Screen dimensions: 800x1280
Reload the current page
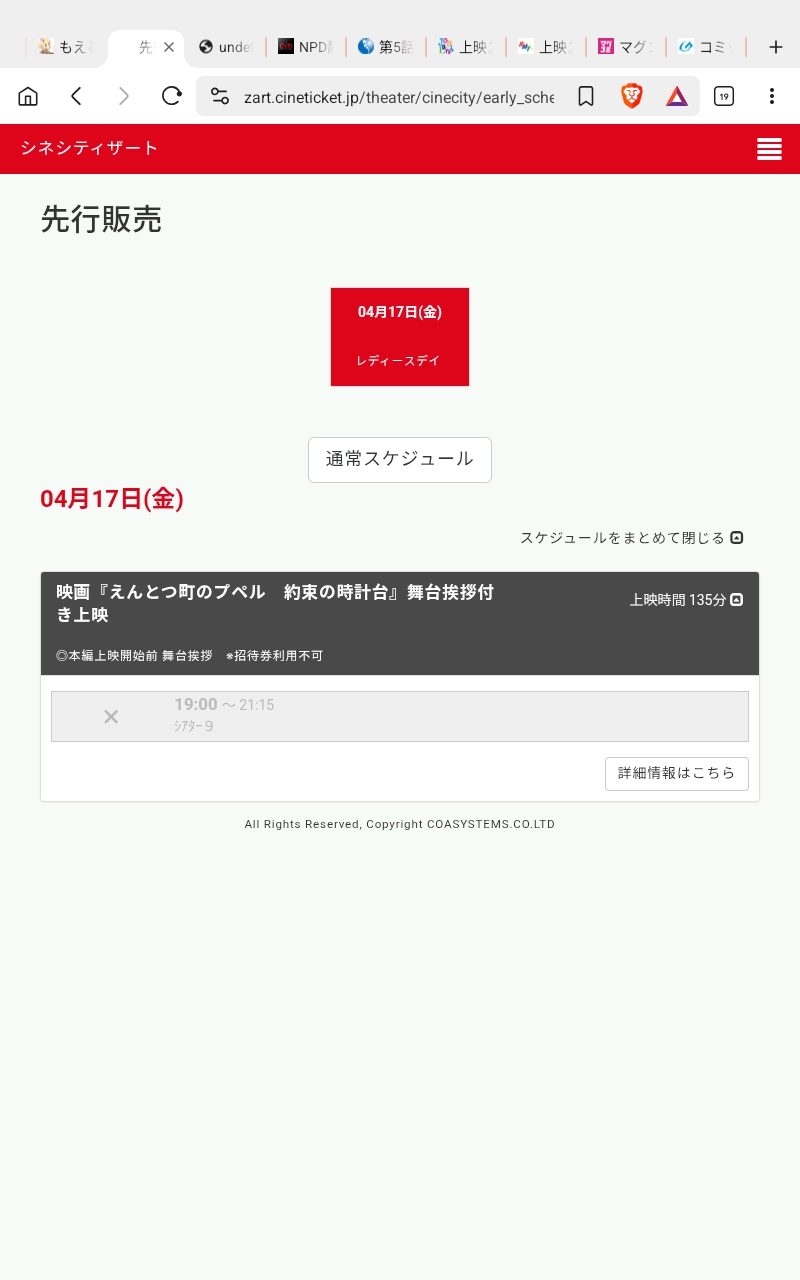[x=172, y=96]
